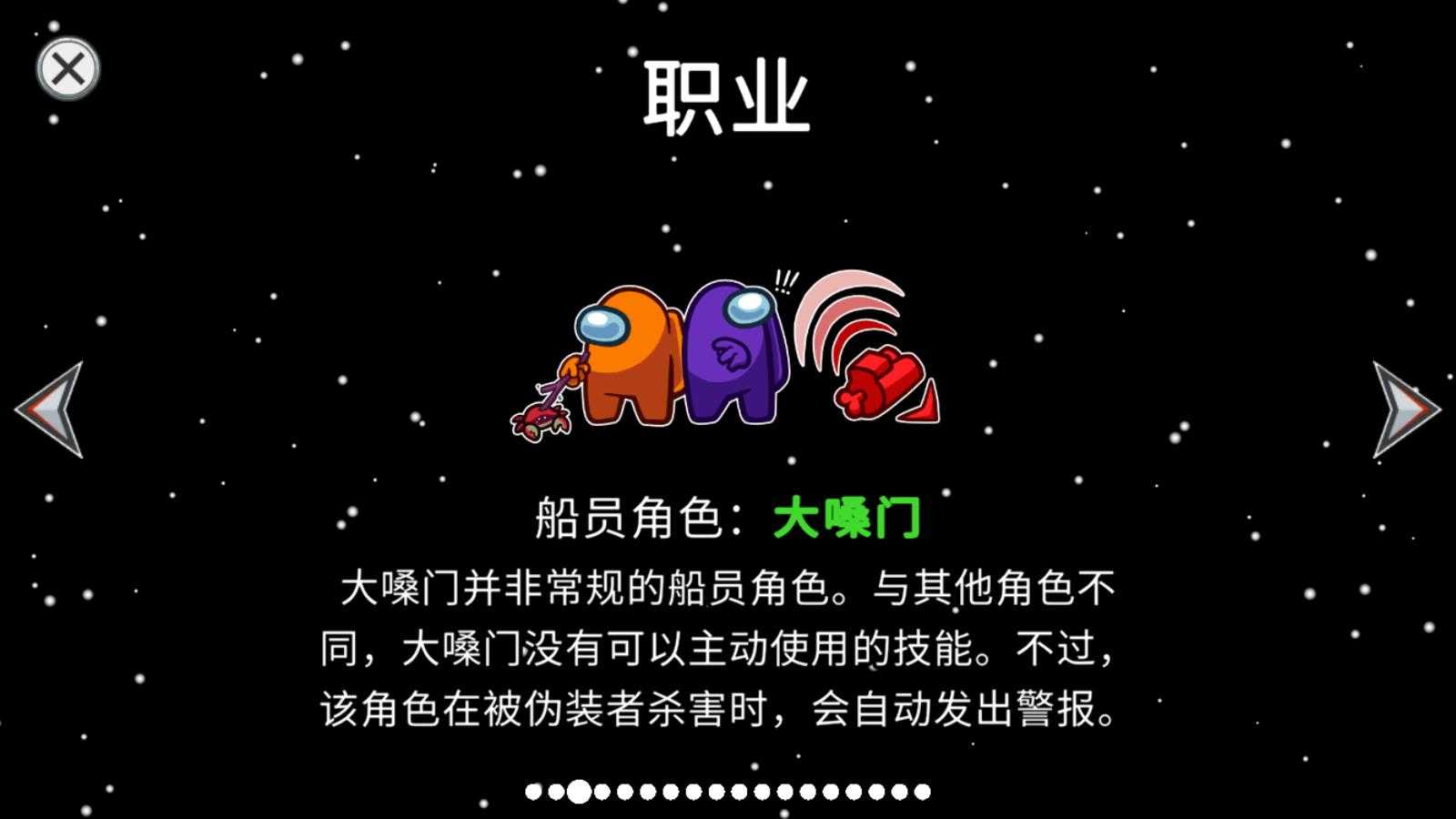Close the 职业 help screen

68,68
